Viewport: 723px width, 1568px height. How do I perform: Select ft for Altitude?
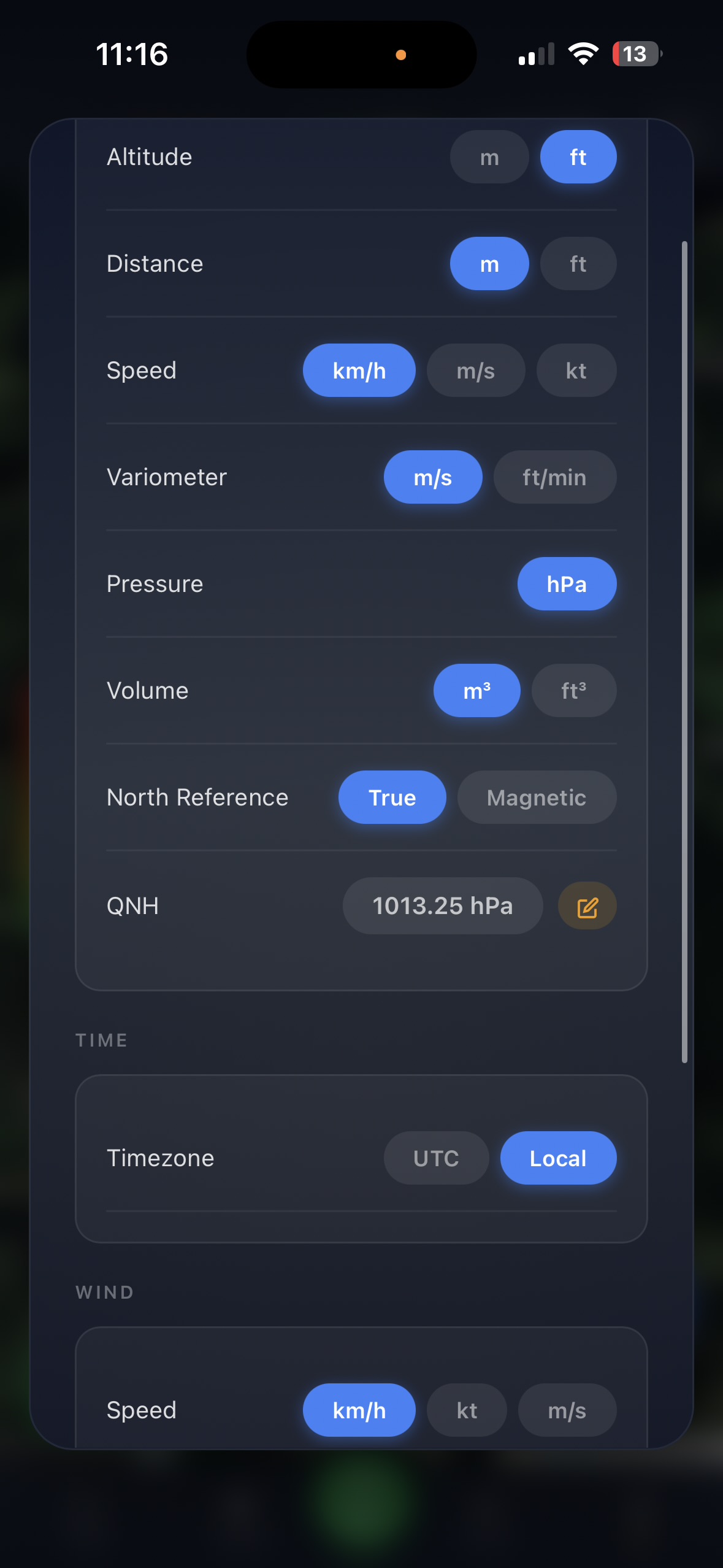pyautogui.click(x=578, y=157)
